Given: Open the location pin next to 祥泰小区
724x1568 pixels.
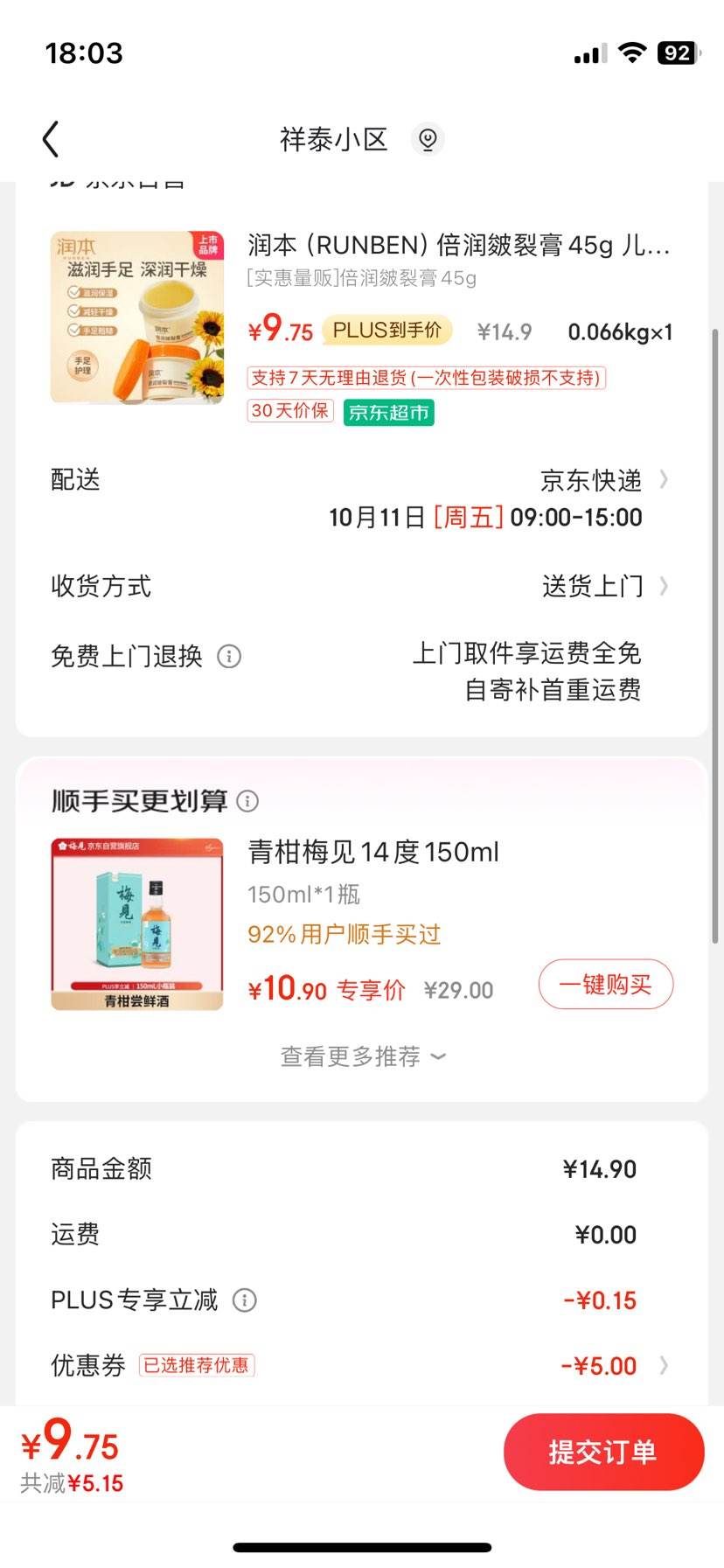Looking at the screenshot, I should (x=428, y=139).
